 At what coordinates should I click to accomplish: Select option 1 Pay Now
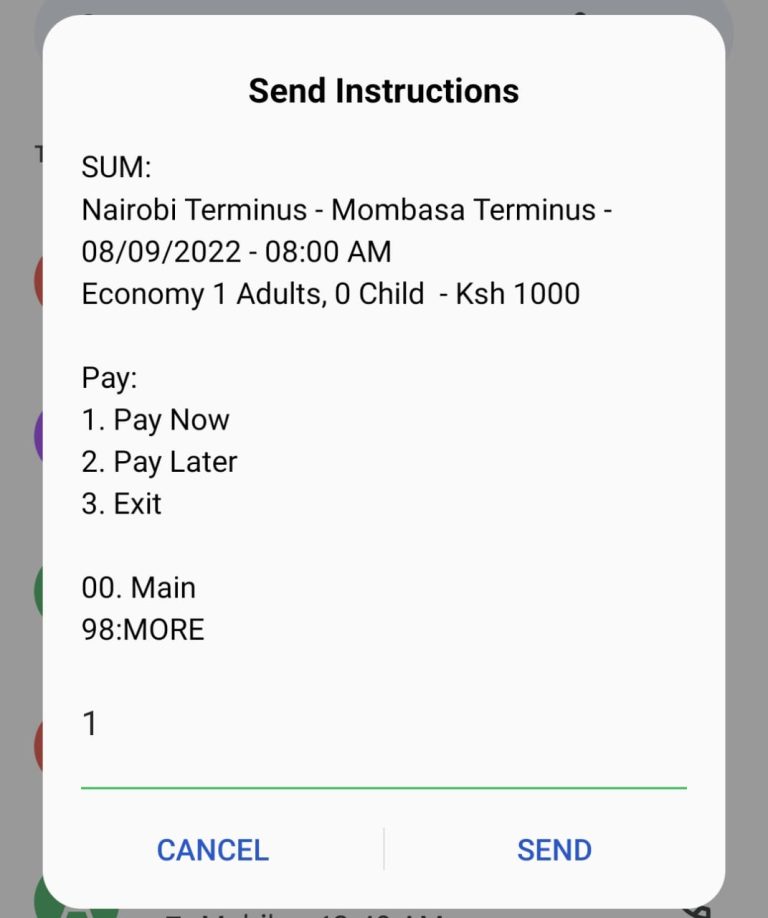[x=156, y=420]
